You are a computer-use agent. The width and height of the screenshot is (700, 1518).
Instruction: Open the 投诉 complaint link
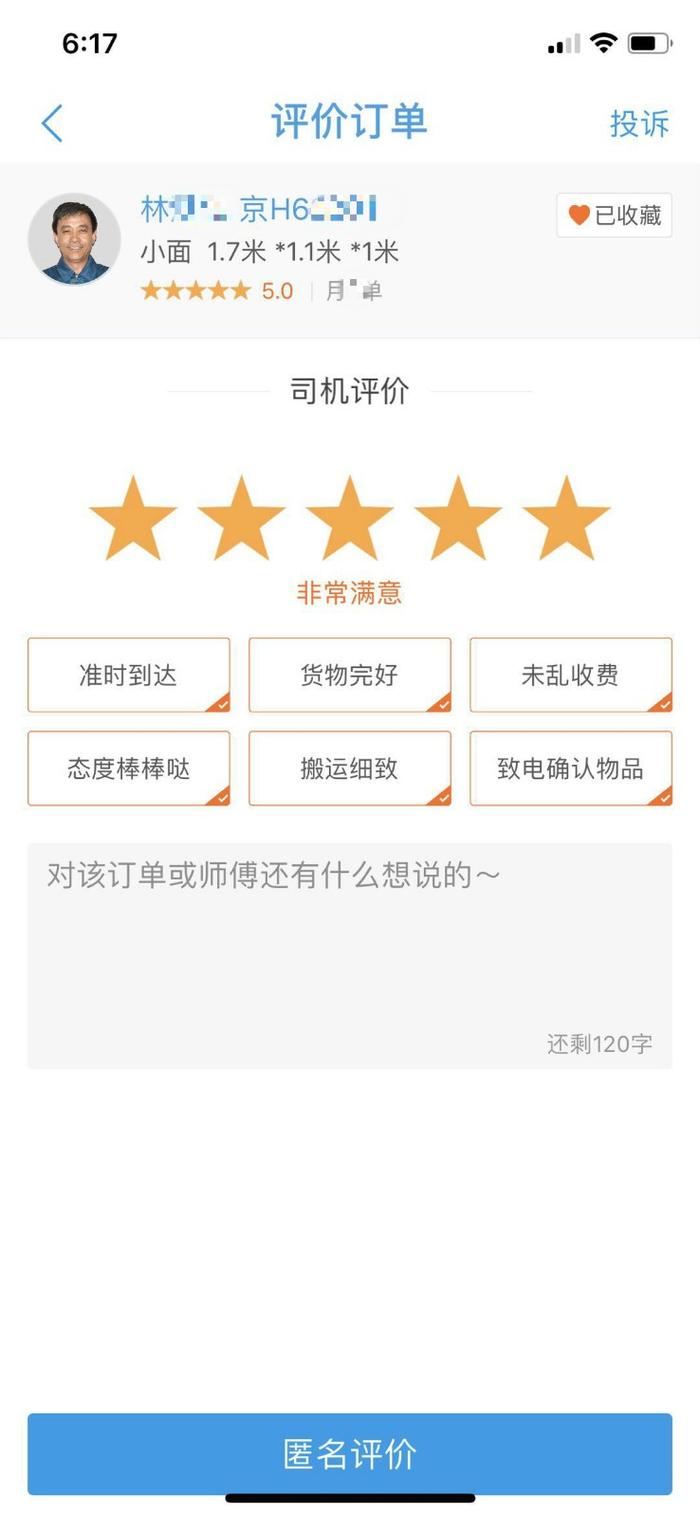click(x=639, y=123)
